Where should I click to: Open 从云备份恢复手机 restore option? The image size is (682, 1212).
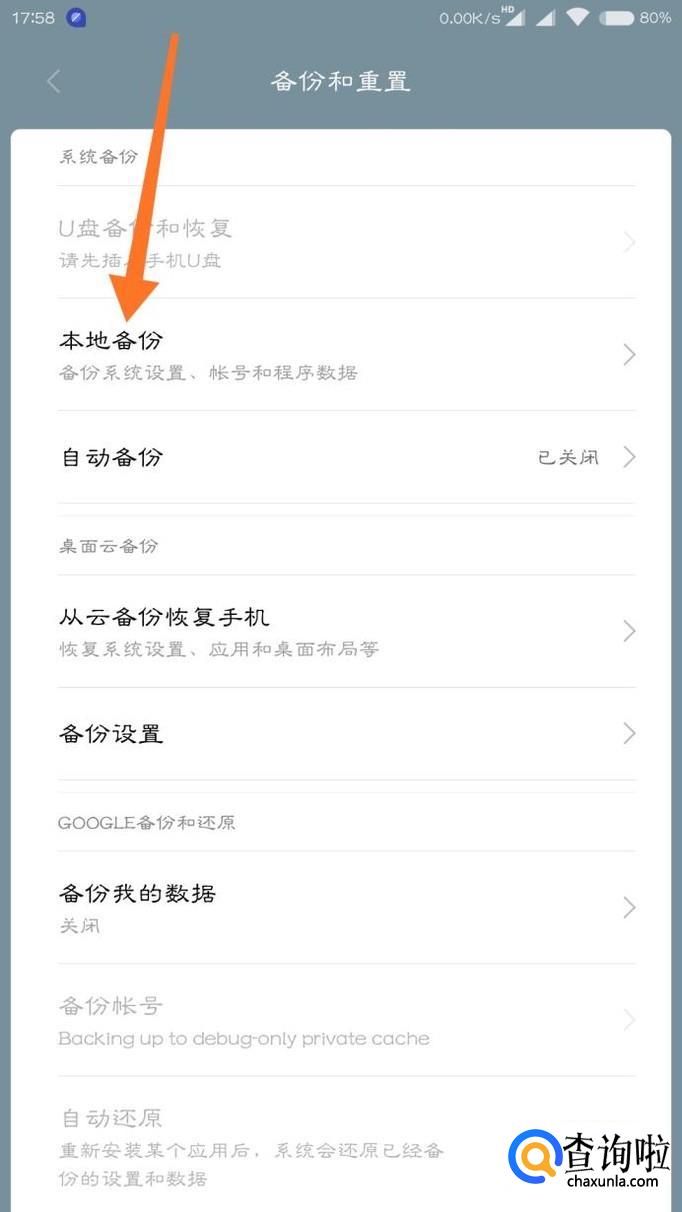[340, 631]
